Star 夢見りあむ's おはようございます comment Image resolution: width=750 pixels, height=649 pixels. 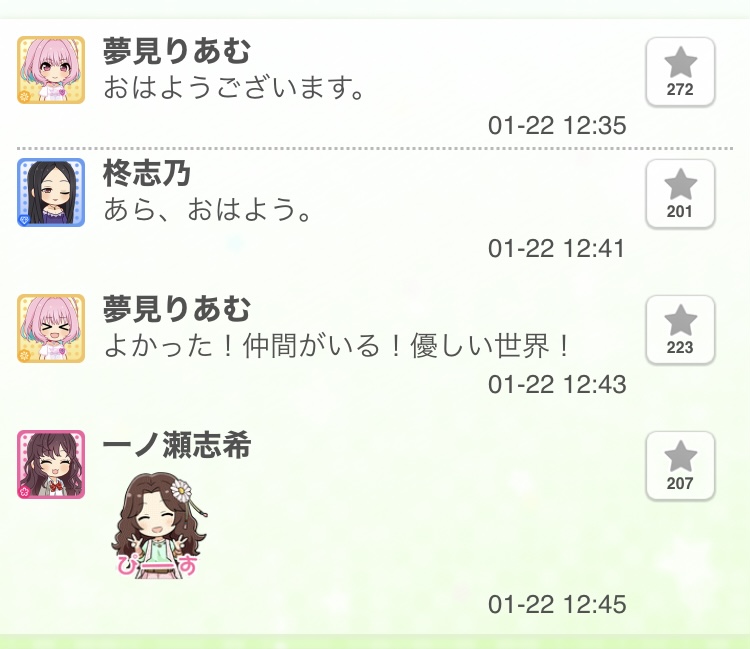tap(680, 72)
